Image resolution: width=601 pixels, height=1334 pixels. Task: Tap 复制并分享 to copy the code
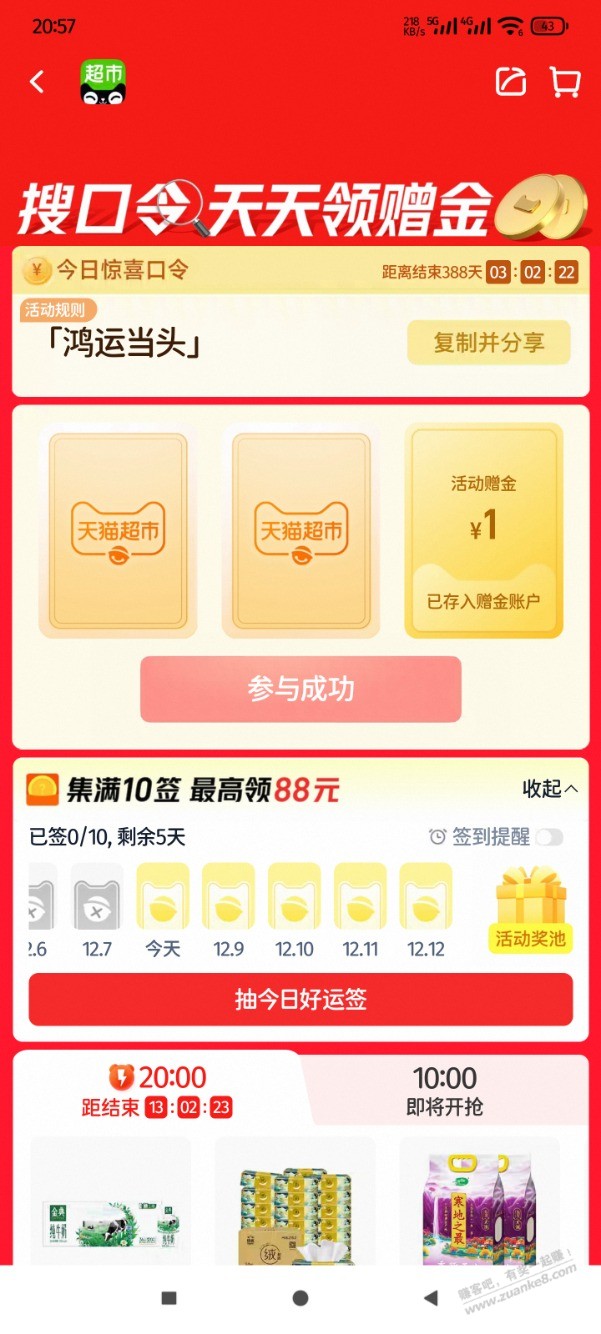point(488,343)
